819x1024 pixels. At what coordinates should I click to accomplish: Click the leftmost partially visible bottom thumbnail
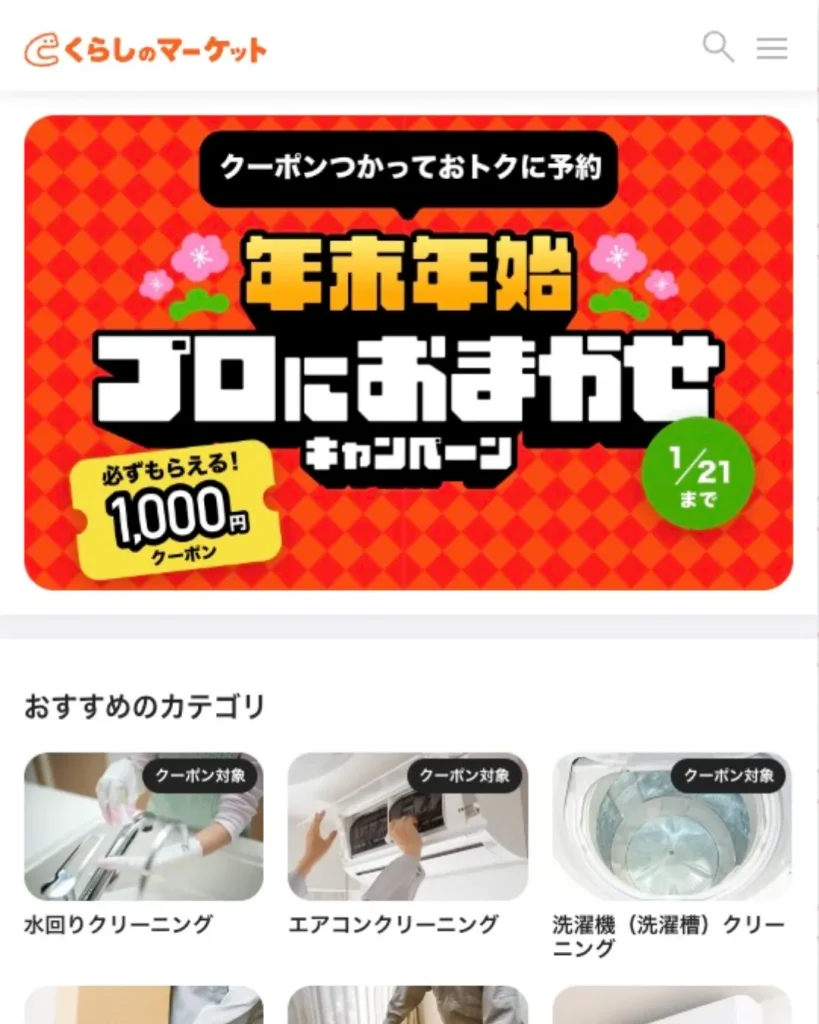(143, 1005)
